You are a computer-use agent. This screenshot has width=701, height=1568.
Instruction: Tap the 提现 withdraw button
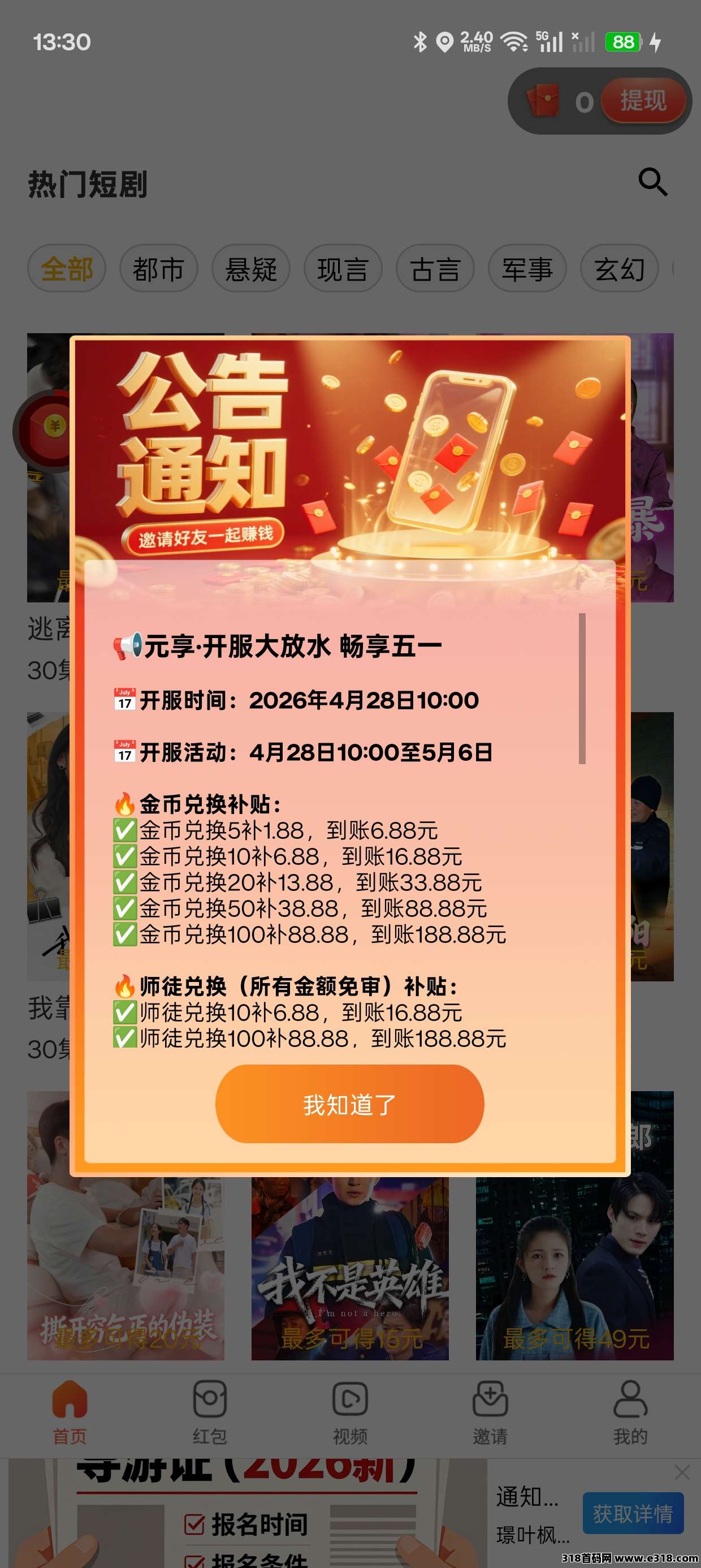coord(643,101)
